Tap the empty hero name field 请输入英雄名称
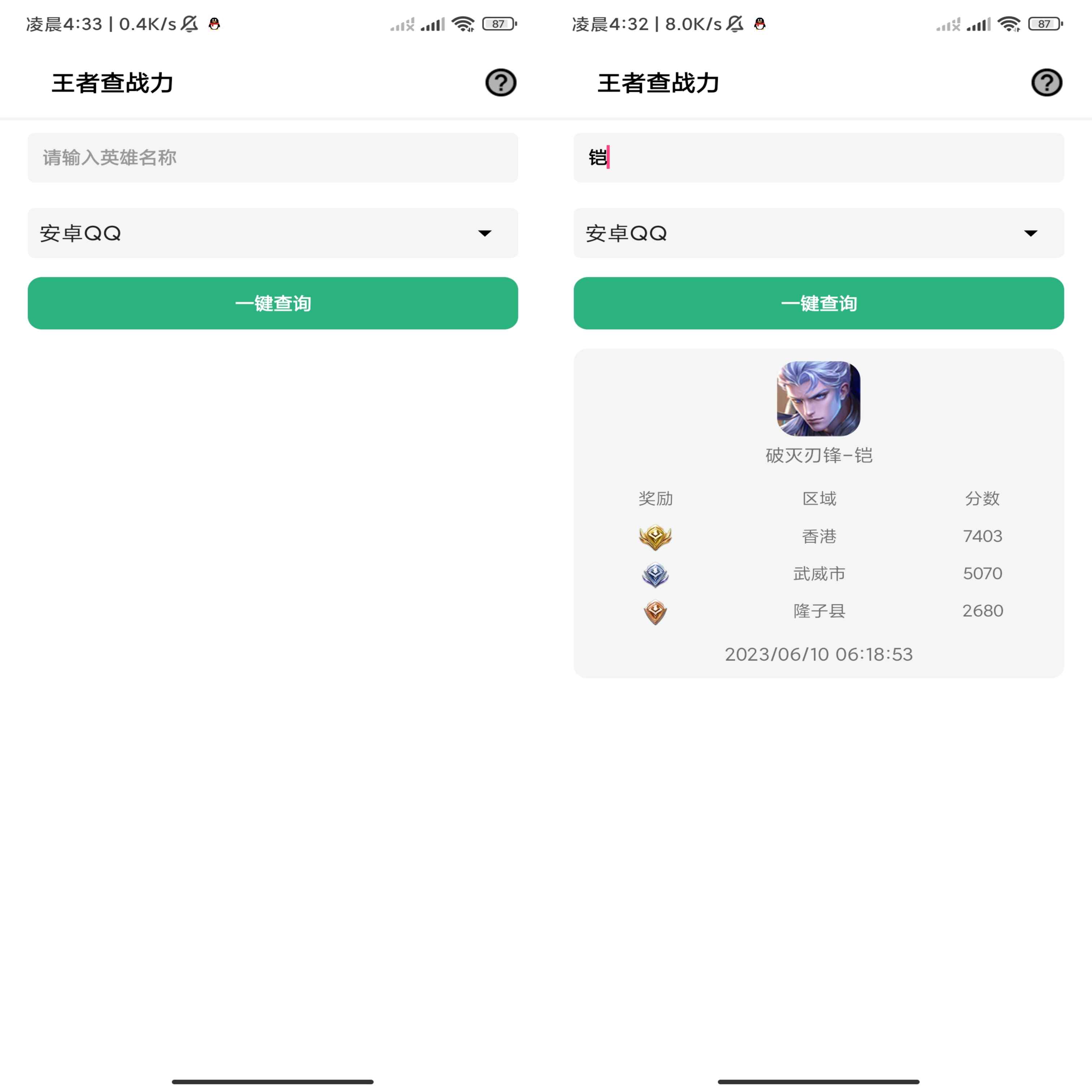The height and width of the screenshot is (1092, 1092). click(x=272, y=158)
